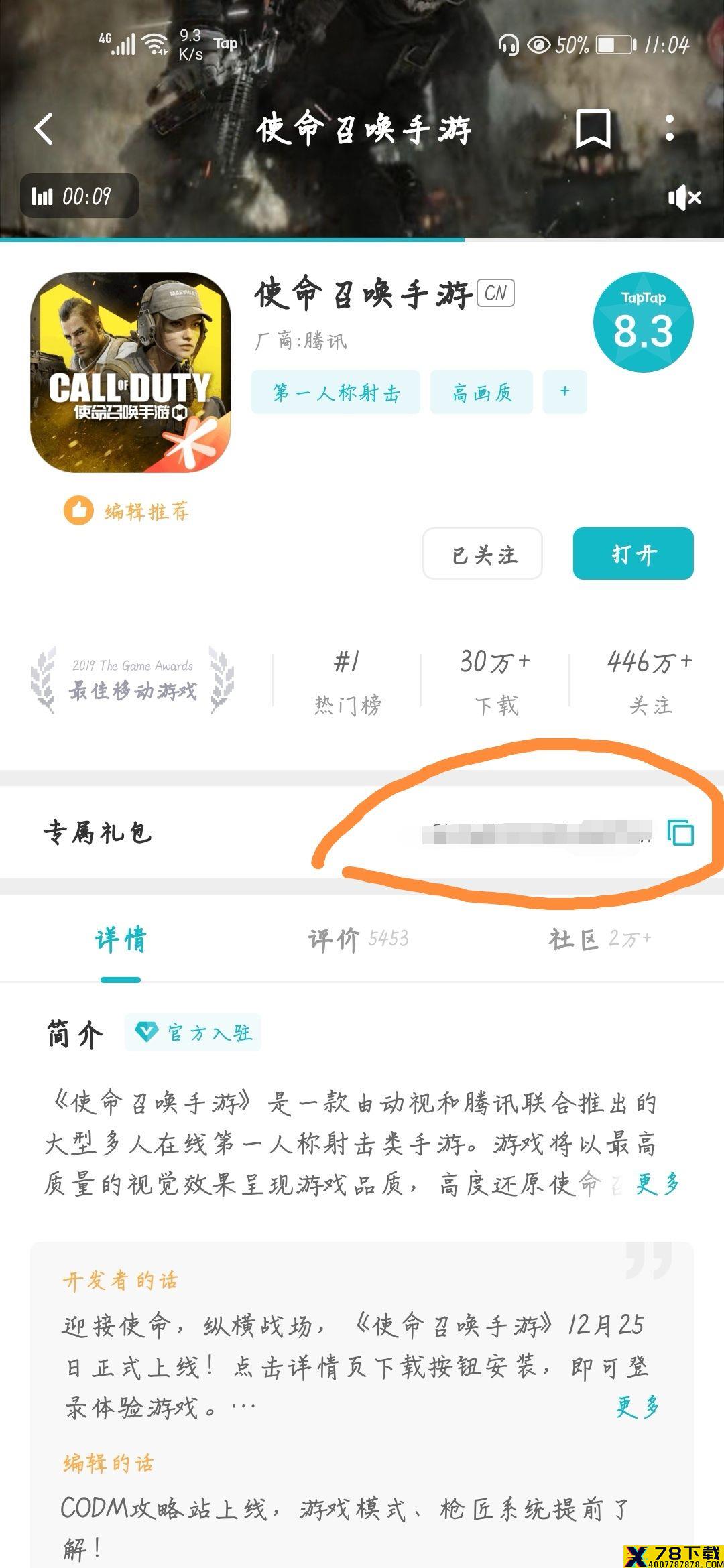
Task: Unmute the trailer video sound
Action: coord(684,198)
